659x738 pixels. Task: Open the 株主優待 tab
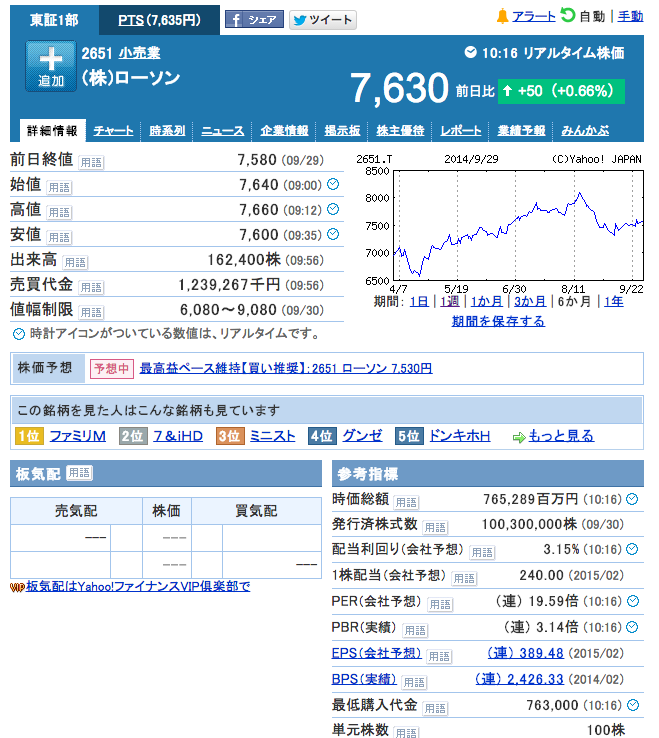(400, 131)
